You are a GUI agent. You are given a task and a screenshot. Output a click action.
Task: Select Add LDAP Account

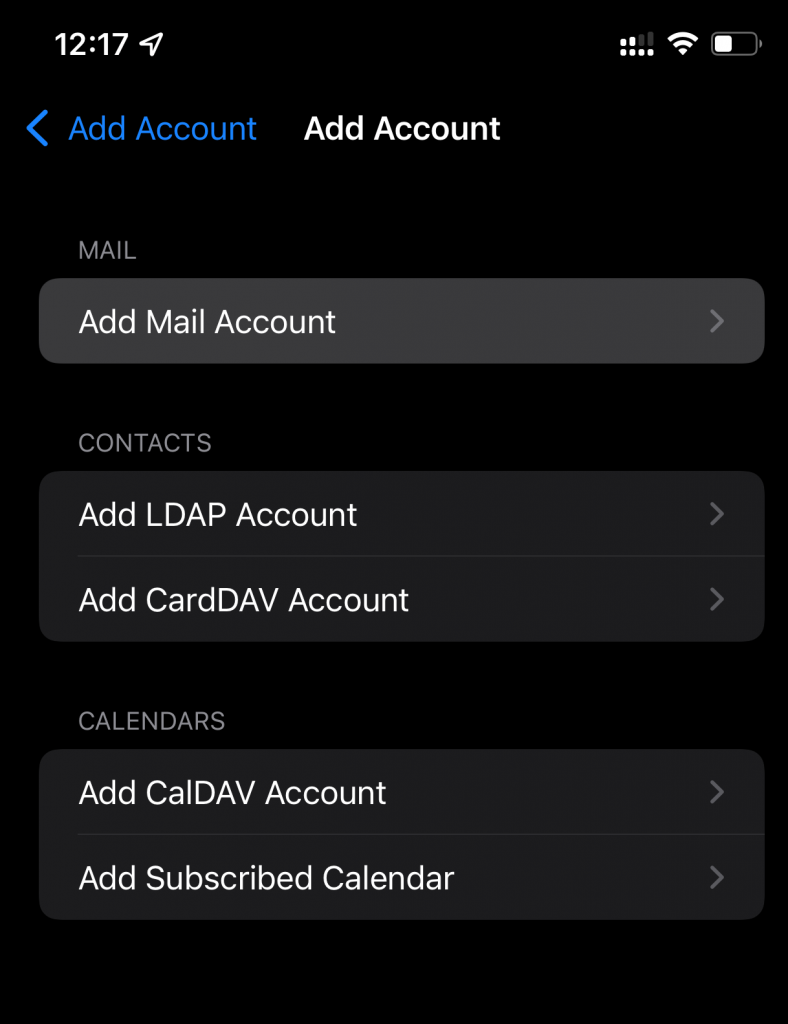(401, 514)
